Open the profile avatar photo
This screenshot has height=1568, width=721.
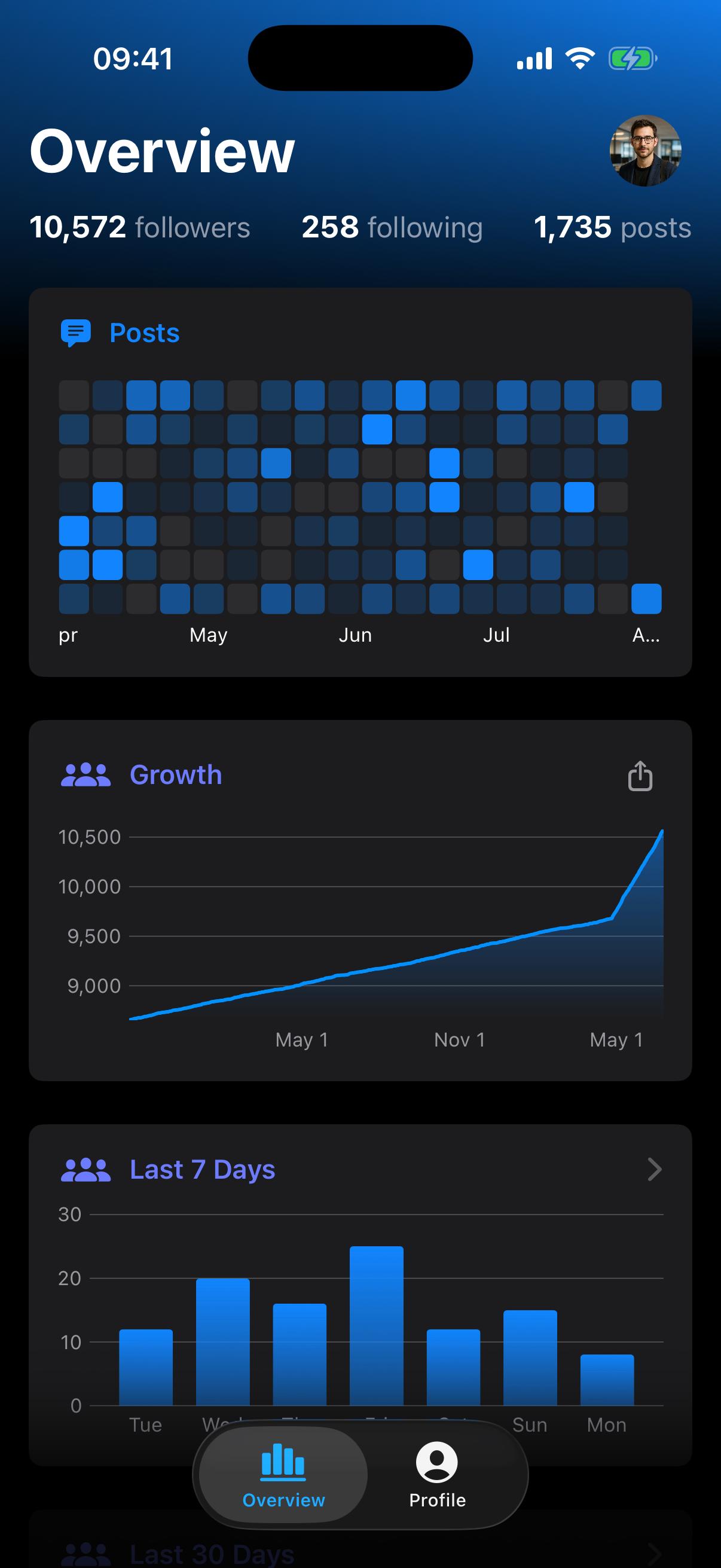(645, 150)
